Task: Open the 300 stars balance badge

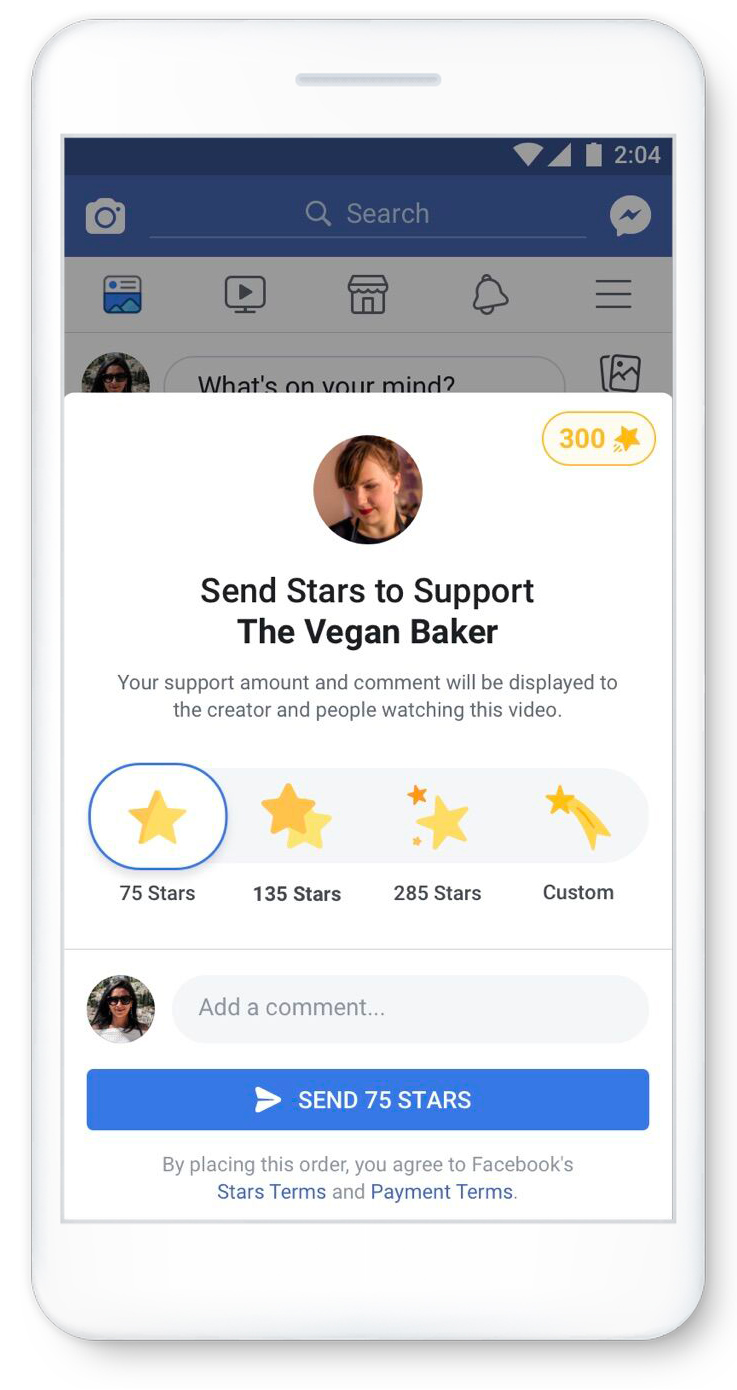Action: [598, 439]
